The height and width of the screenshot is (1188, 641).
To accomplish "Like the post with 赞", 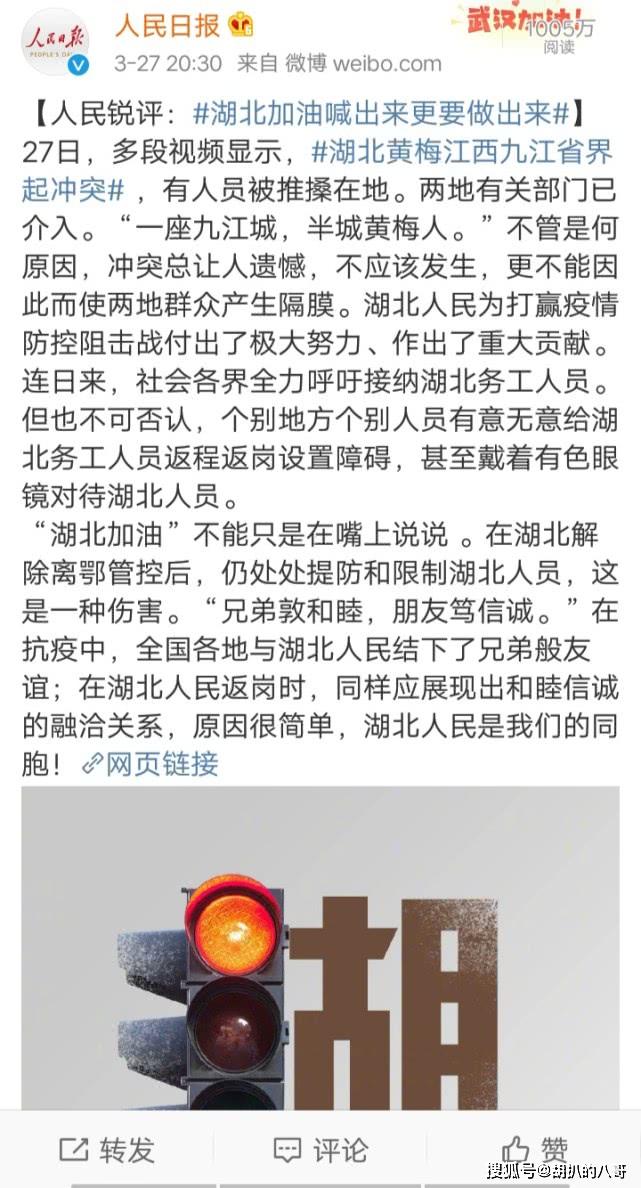I will coord(534,1149).
